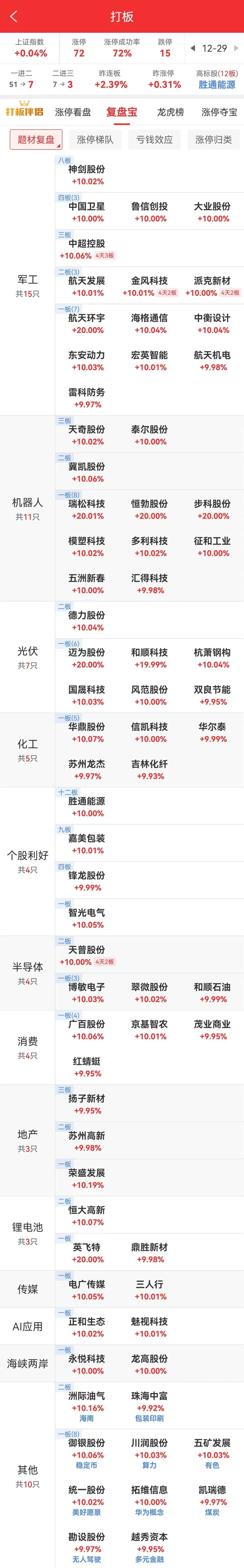Open the 高标股 link 胜通能源 in the header

(x=217, y=85)
